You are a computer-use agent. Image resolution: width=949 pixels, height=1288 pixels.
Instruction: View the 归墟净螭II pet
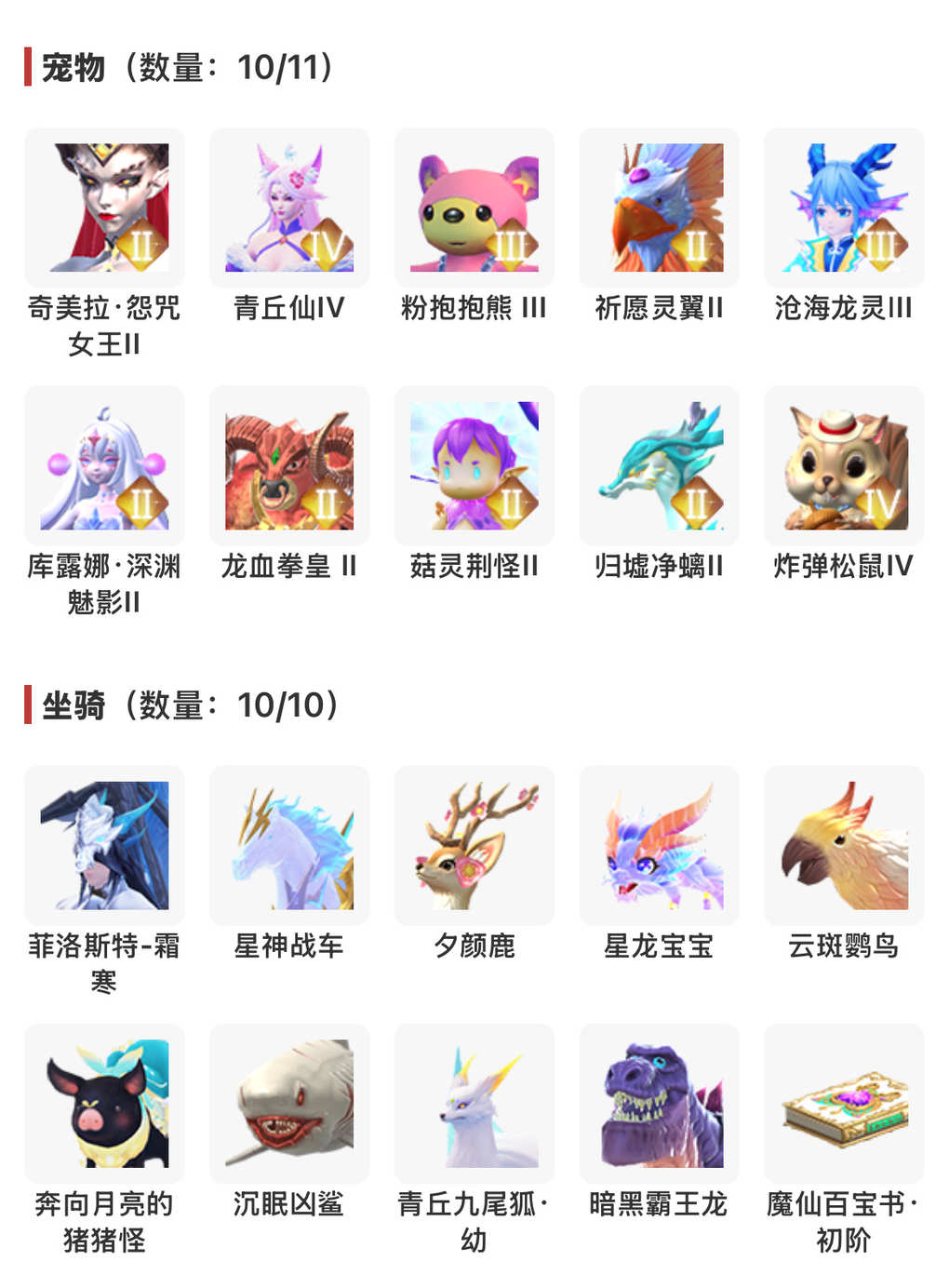[659, 465]
